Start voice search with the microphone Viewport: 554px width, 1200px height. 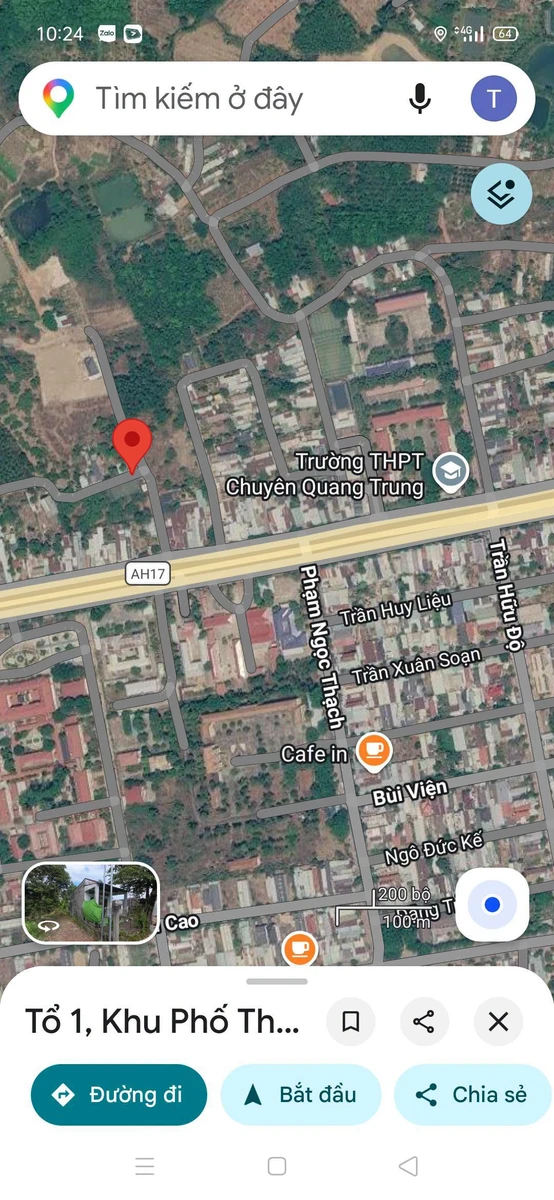pos(420,98)
